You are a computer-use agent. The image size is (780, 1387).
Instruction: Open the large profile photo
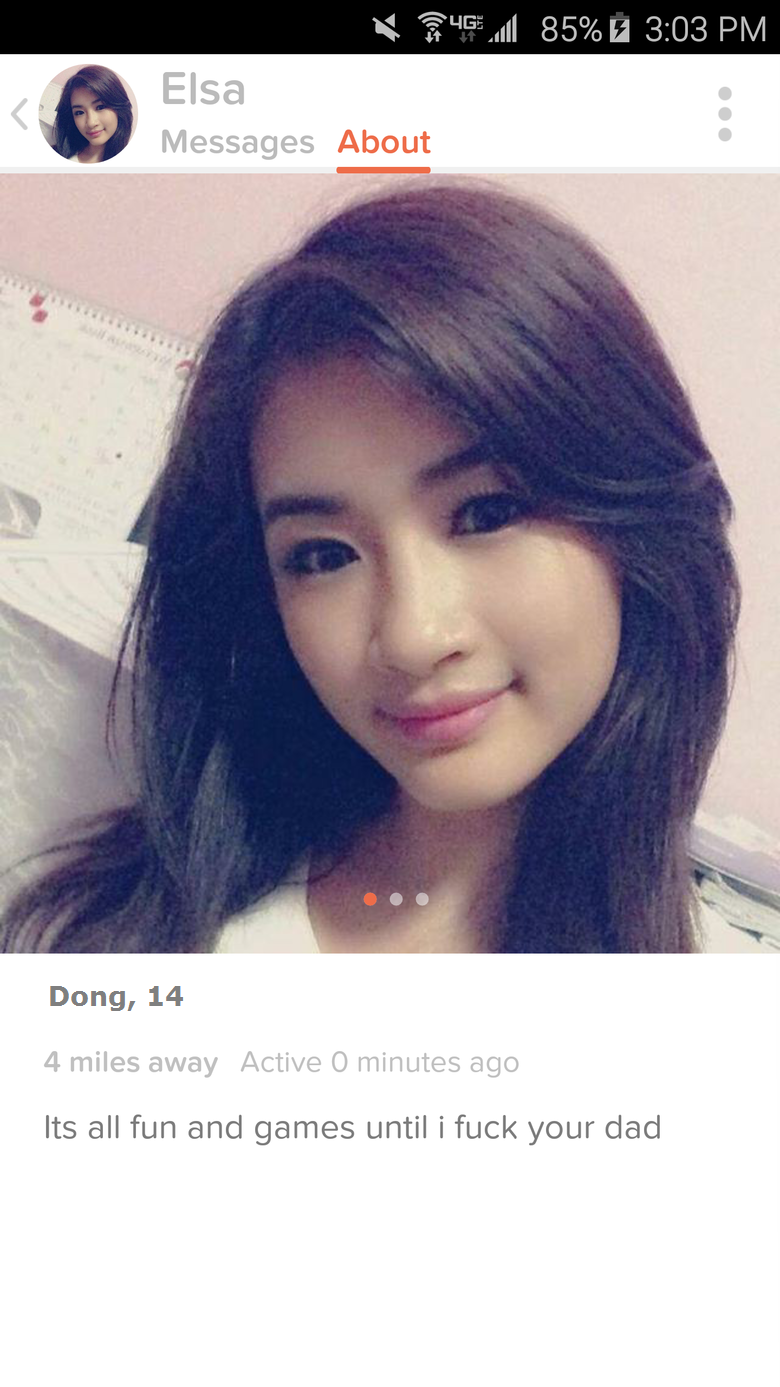click(x=390, y=560)
